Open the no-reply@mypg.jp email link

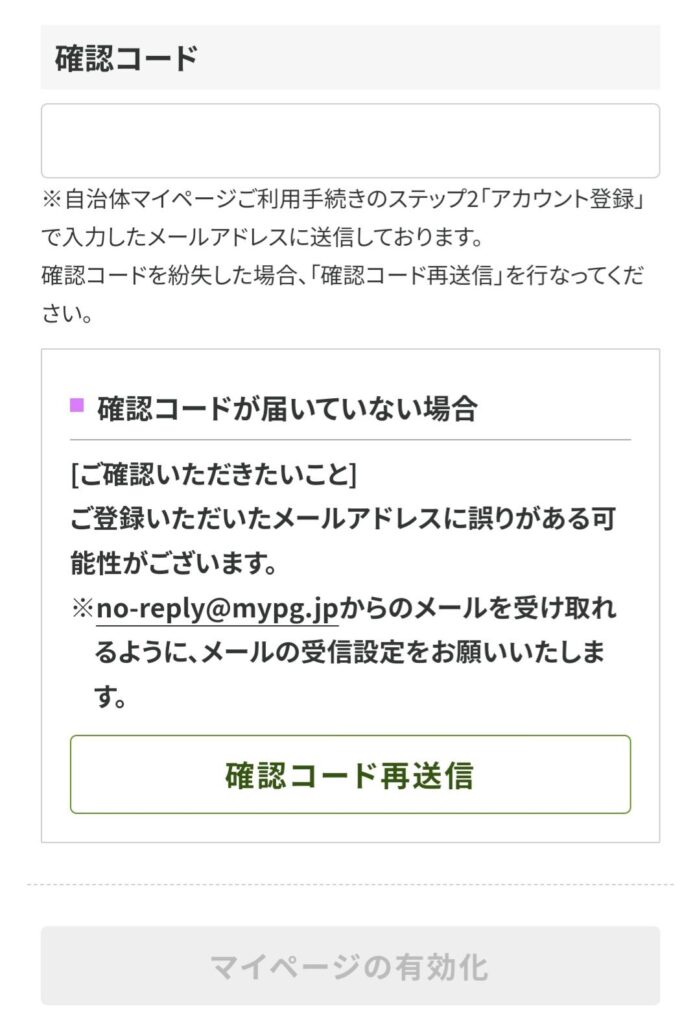[217, 609]
